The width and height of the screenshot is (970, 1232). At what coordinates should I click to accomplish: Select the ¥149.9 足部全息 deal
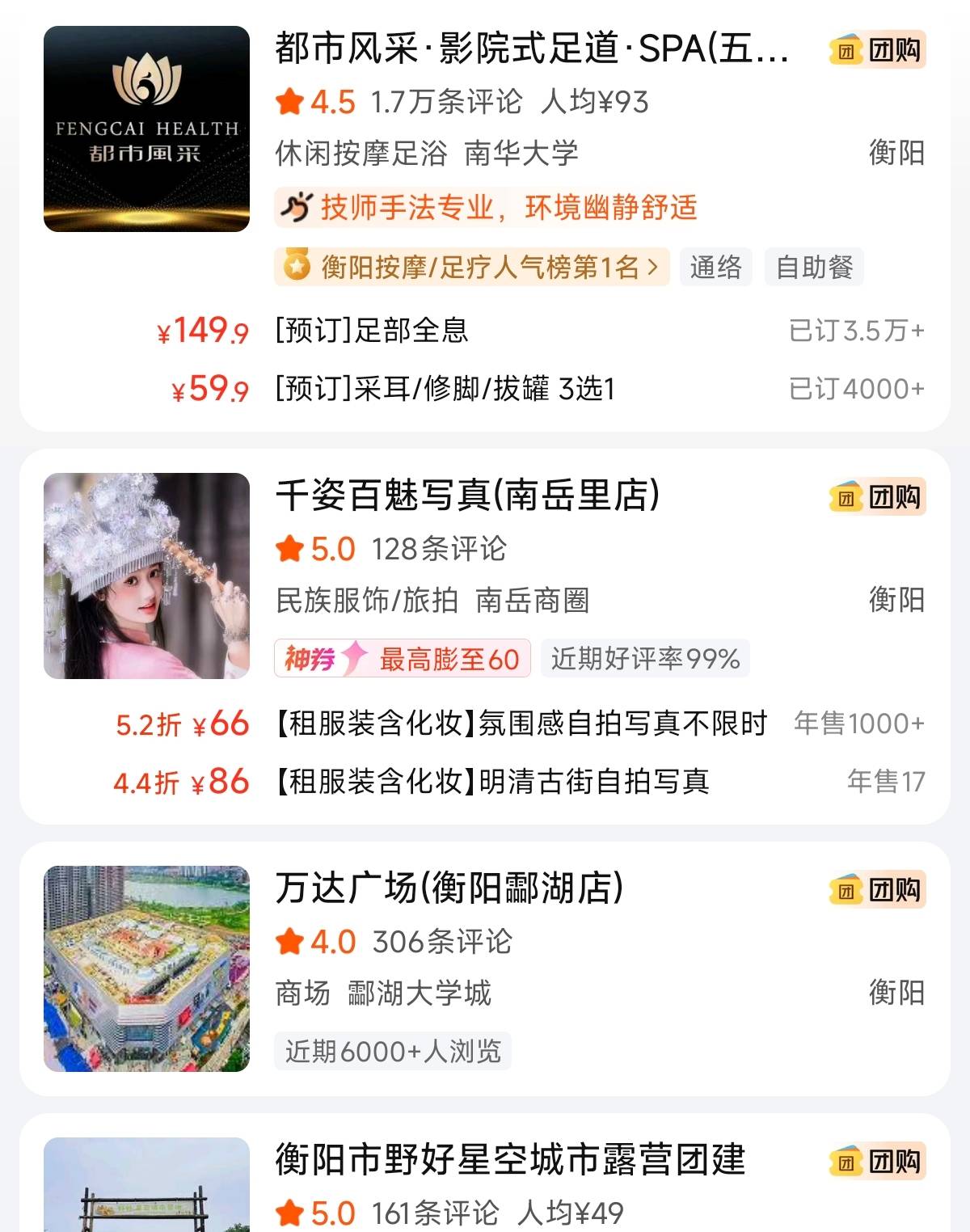(372, 330)
